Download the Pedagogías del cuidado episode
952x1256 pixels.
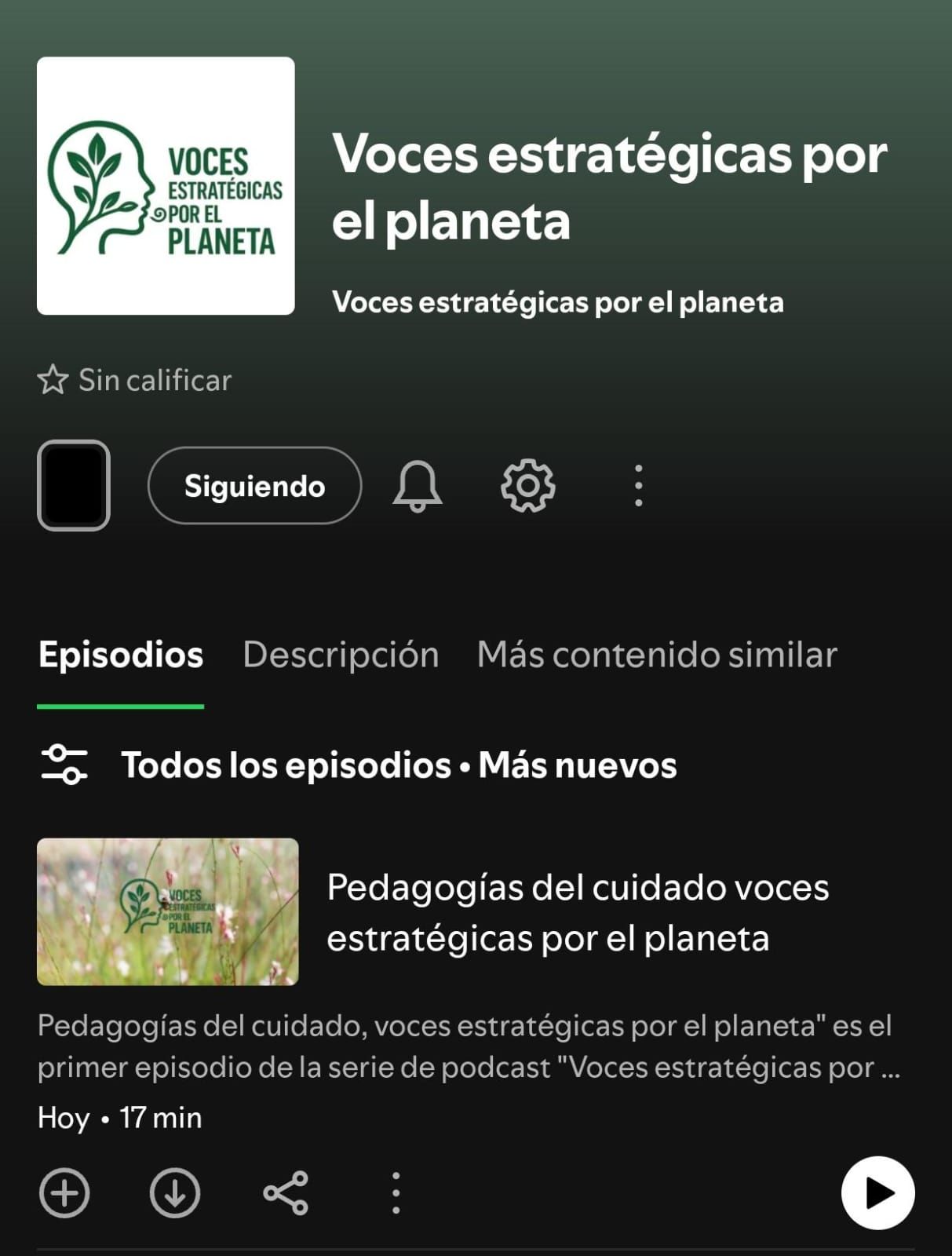coord(174,1193)
